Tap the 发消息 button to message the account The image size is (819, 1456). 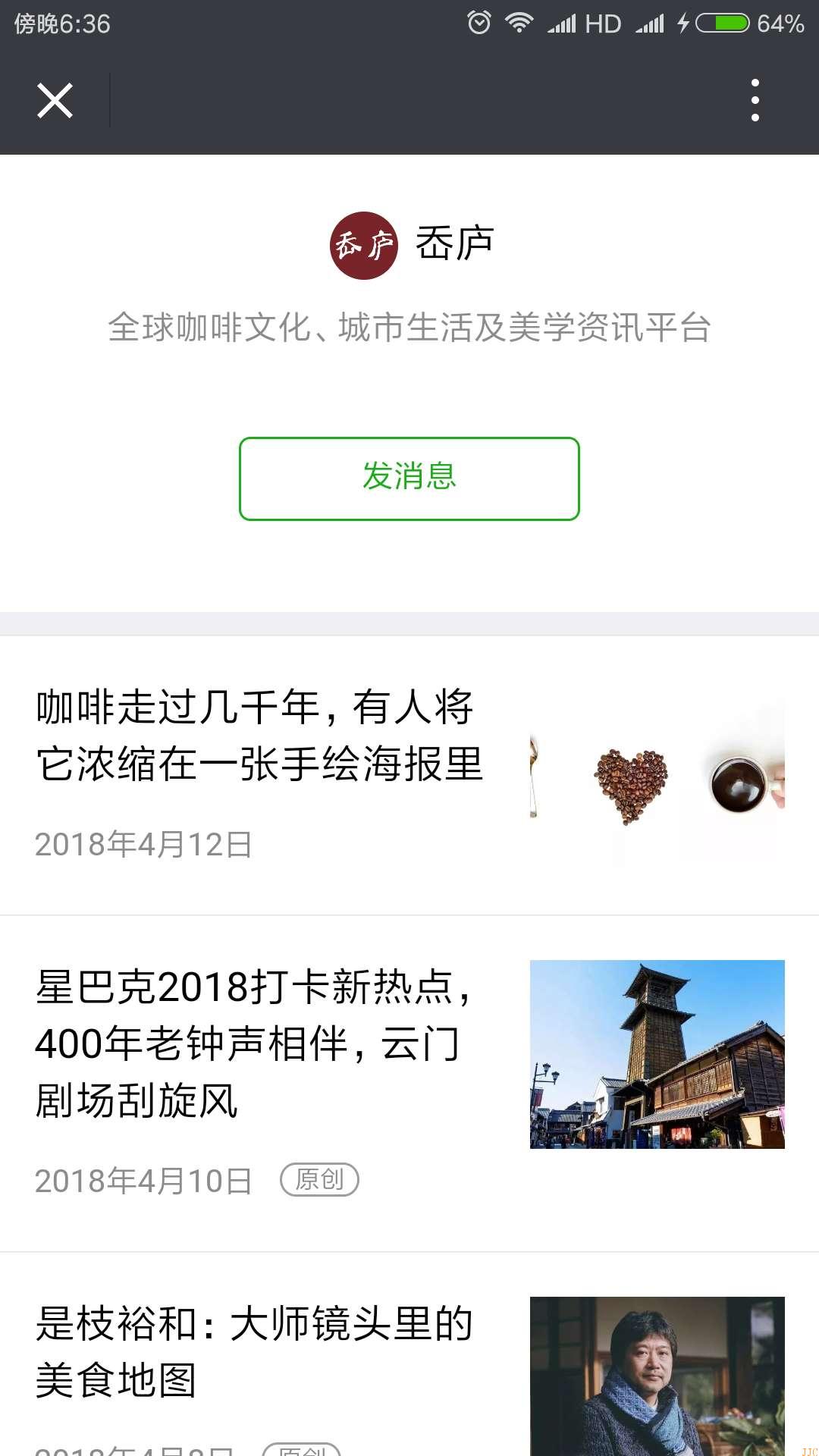(409, 476)
